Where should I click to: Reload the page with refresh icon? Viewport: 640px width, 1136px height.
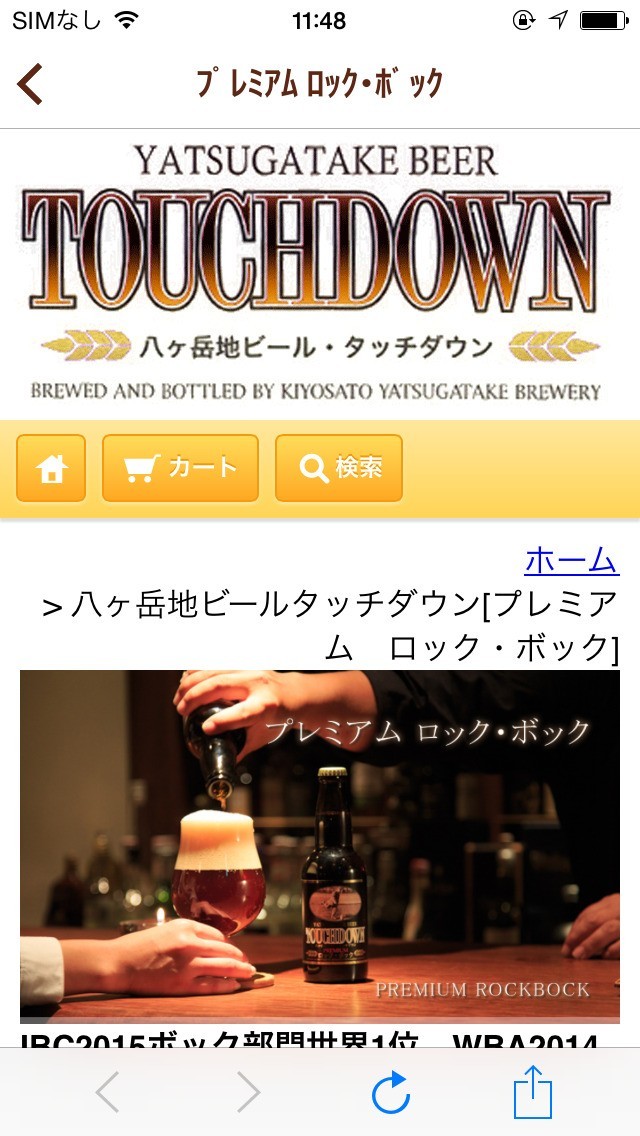391,1093
